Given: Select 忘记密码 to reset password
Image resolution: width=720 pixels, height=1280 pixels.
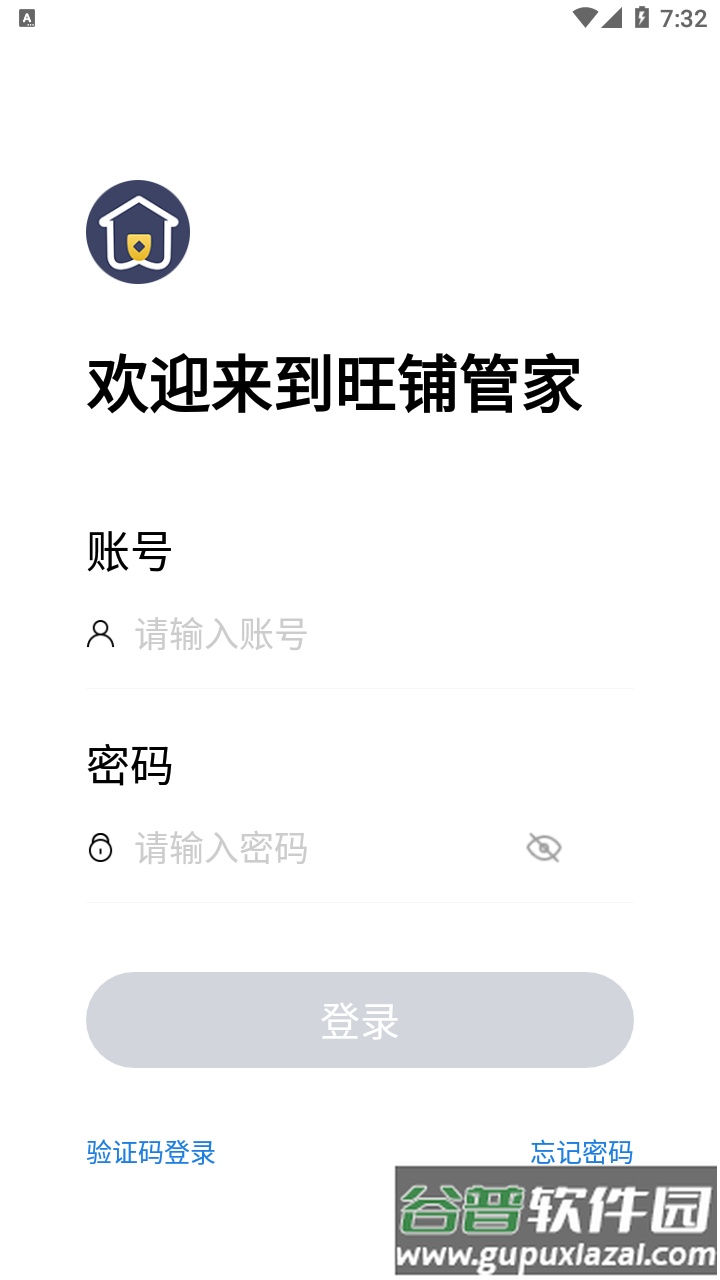Looking at the screenshot, I should point(583,1153).
